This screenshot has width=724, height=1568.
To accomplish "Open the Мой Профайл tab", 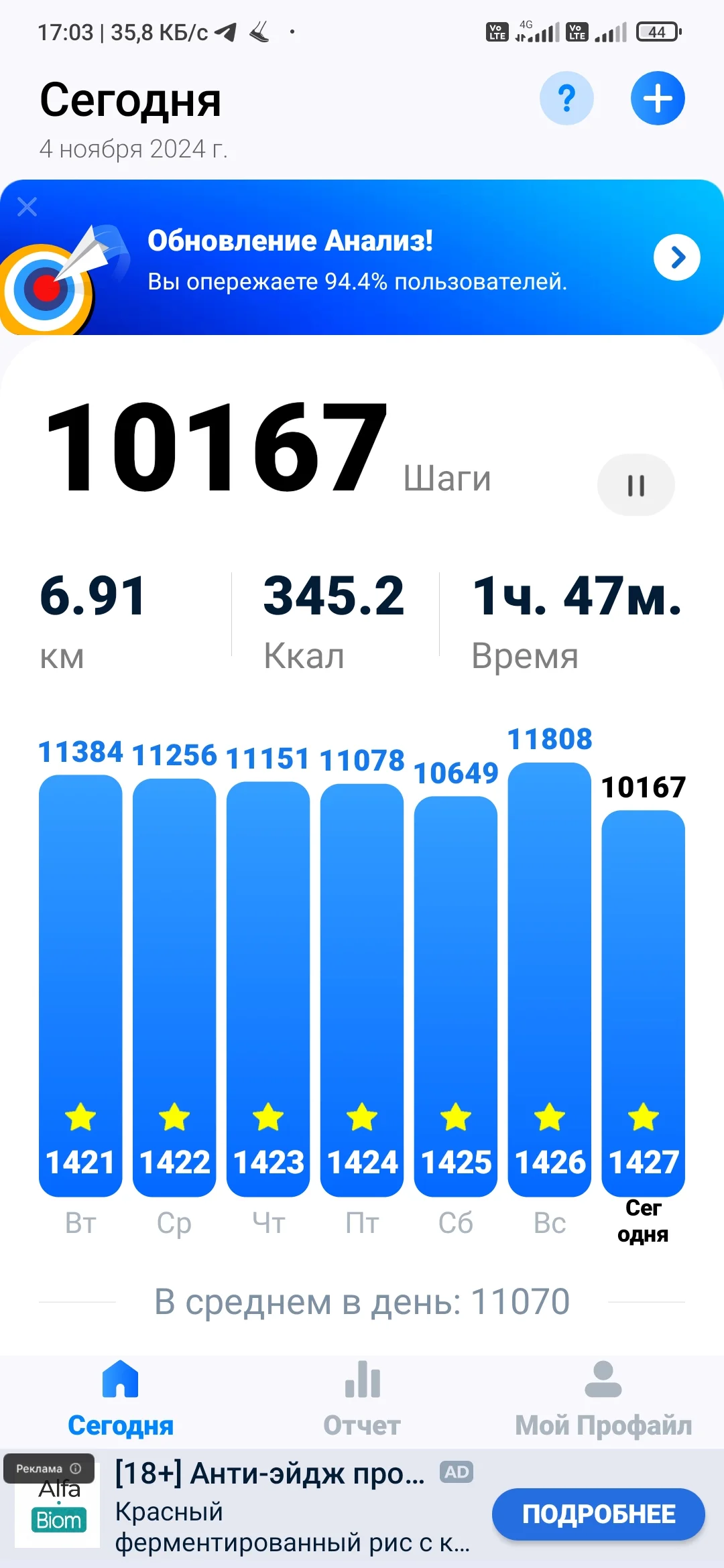I will [603, 1398].
